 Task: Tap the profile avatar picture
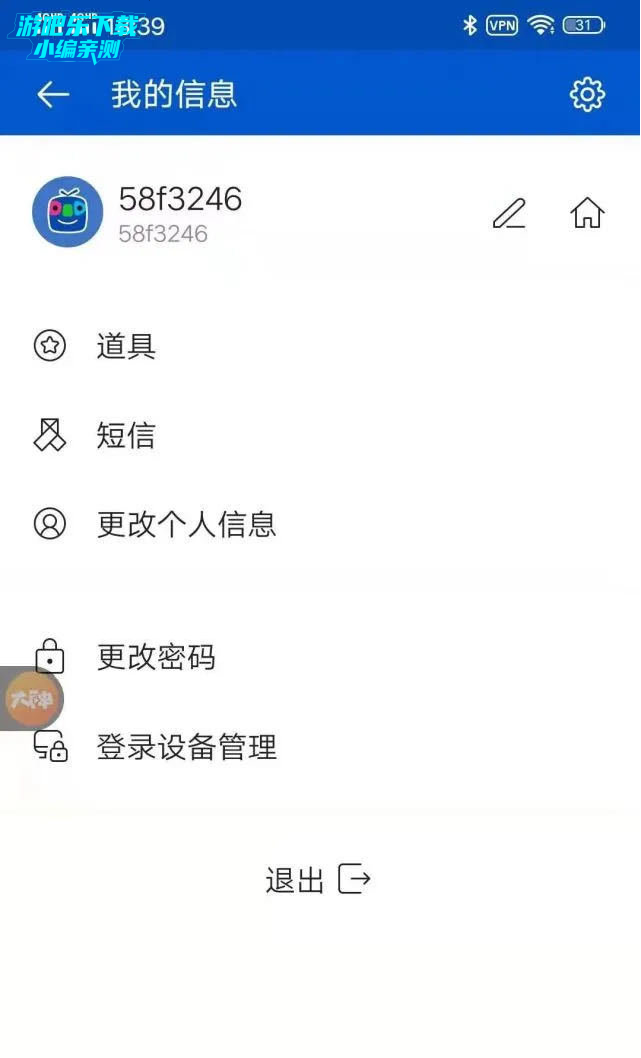(67, 213)
